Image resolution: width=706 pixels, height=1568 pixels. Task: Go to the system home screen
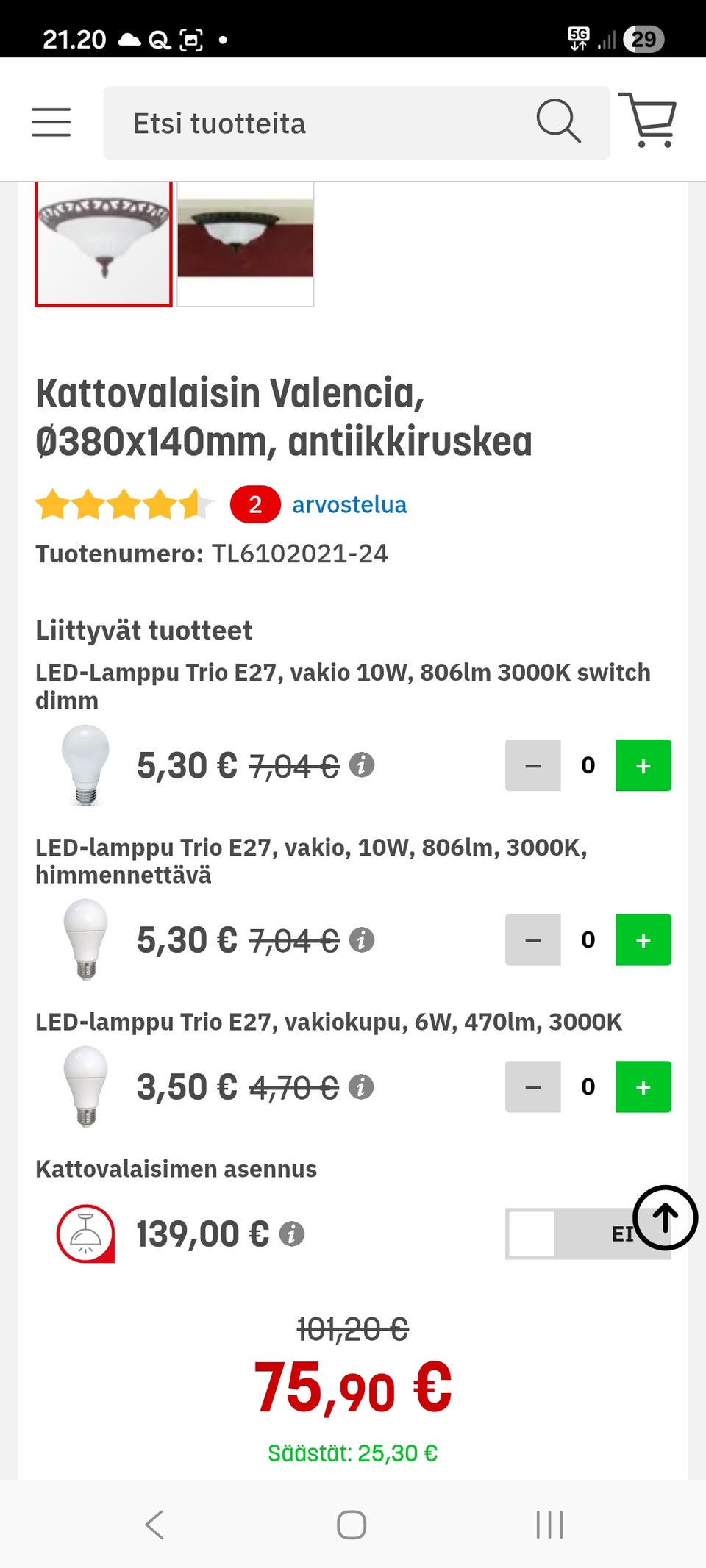(x=352, y=1525)
